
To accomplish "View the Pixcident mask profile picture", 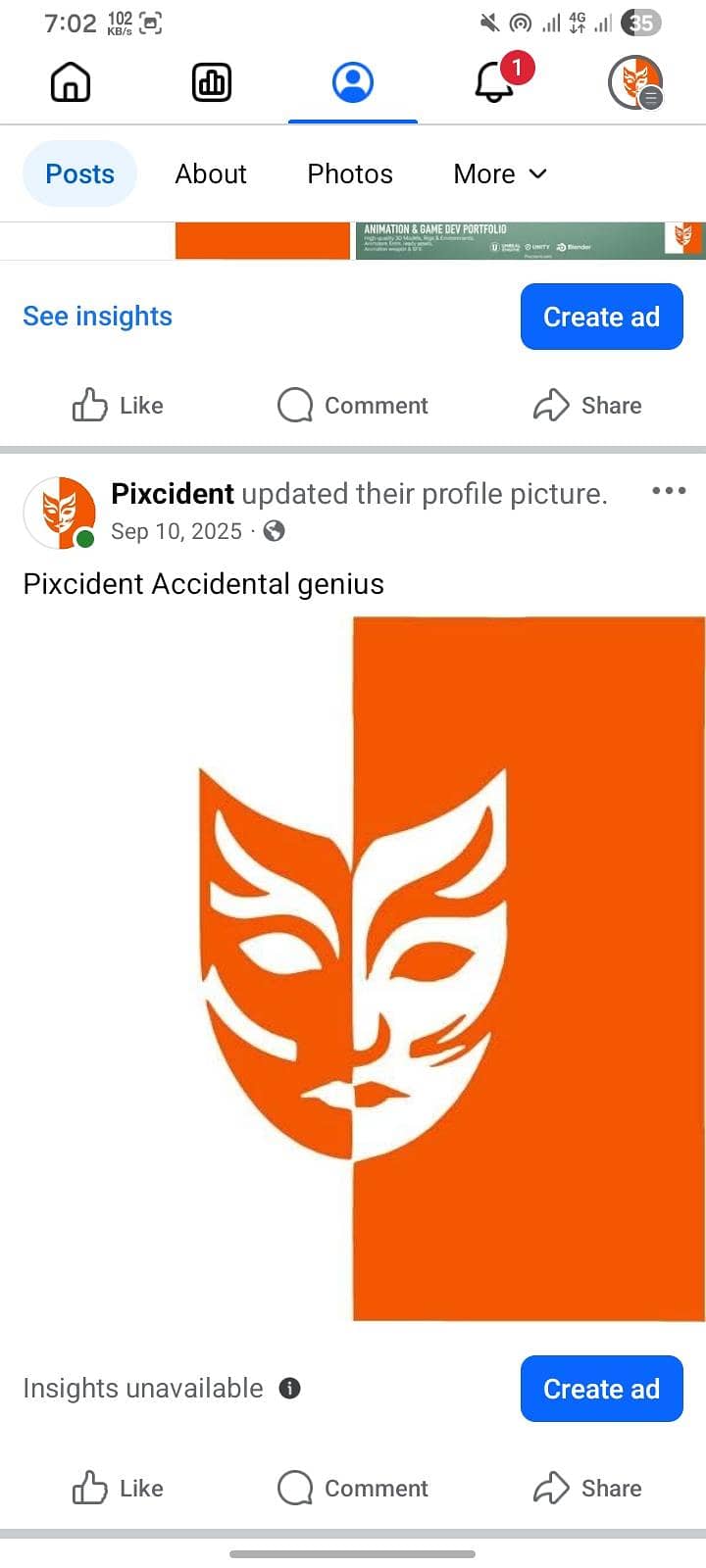I will pos(353,968).
